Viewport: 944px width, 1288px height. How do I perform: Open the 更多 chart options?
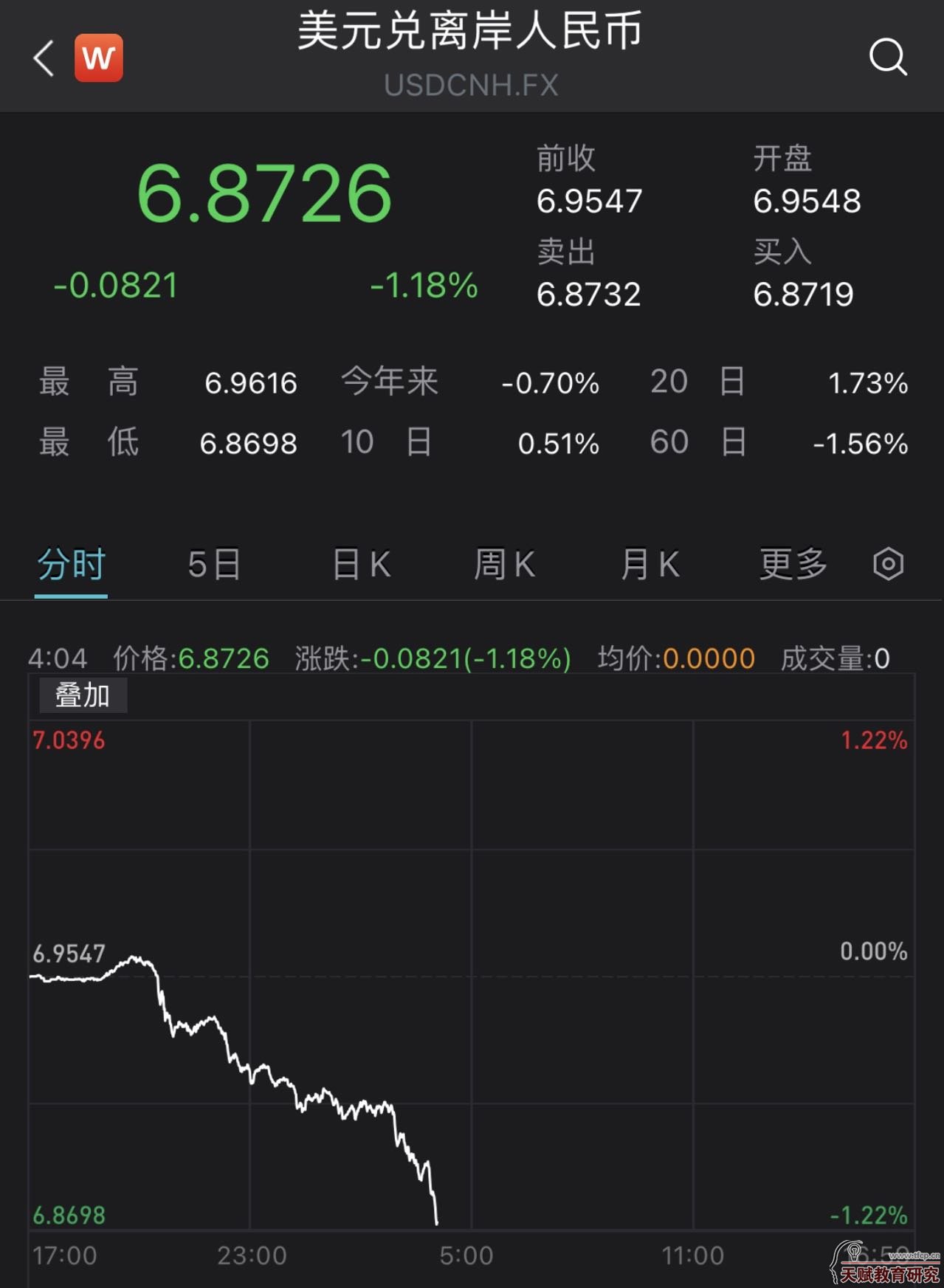[793, 565]
